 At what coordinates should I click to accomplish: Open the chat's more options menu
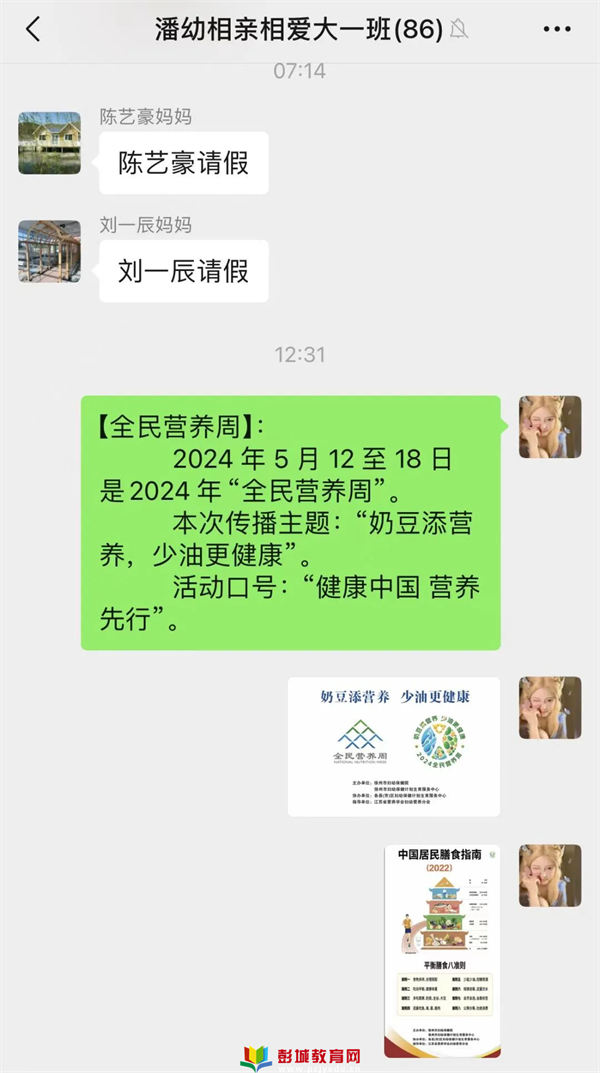[x=557, y=30]
